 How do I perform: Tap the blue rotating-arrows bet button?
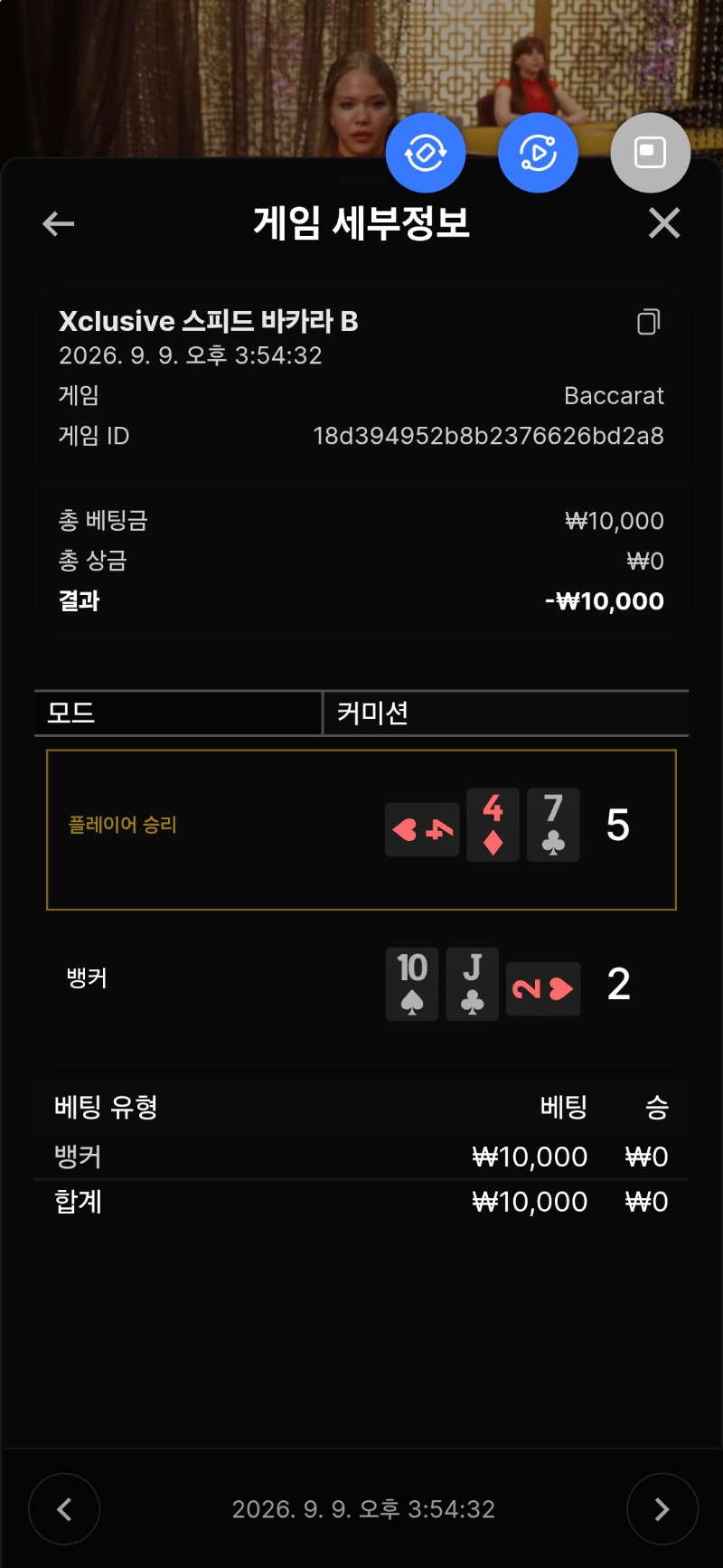[x=426, y=153]
